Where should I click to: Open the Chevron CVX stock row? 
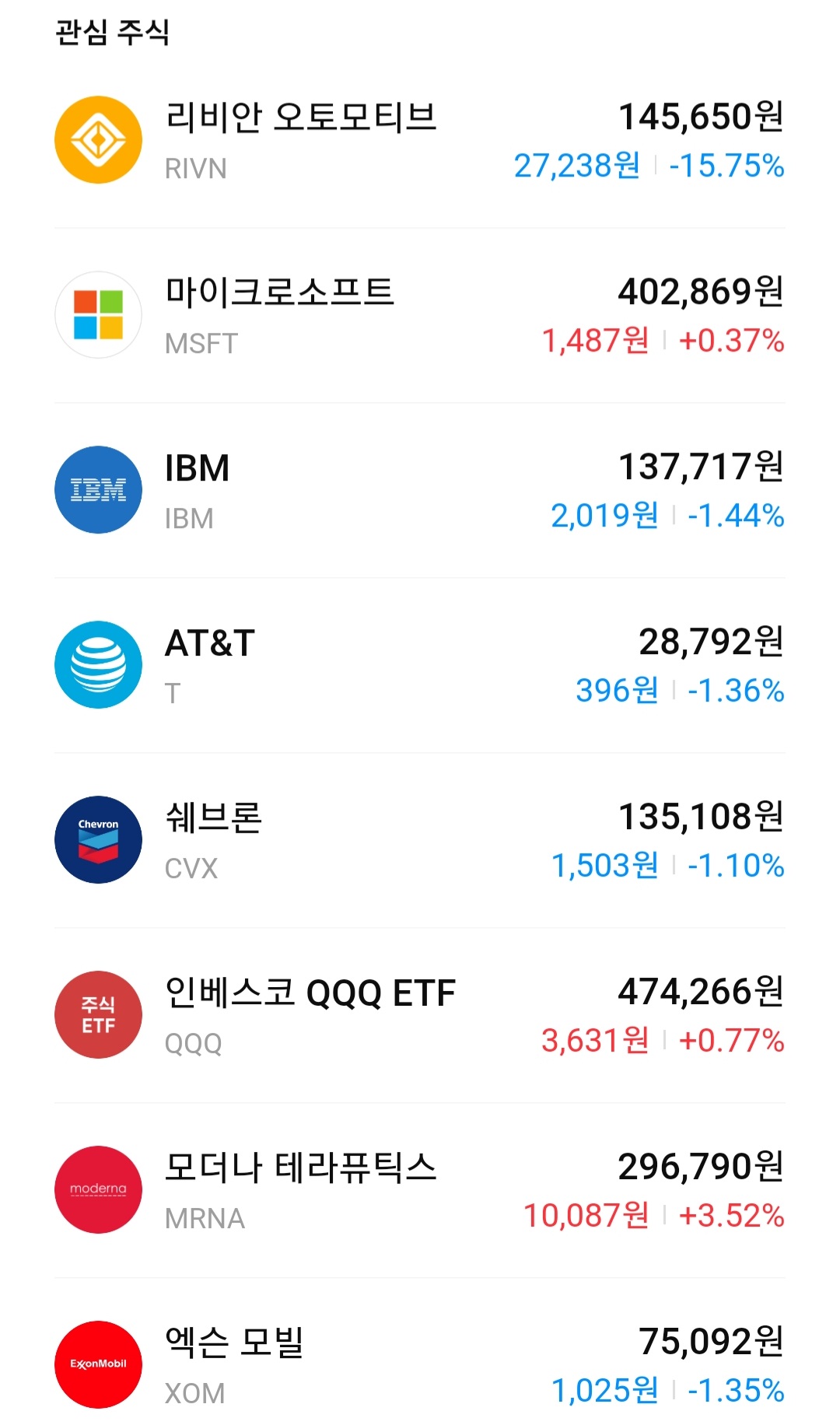tap(420, 840)
